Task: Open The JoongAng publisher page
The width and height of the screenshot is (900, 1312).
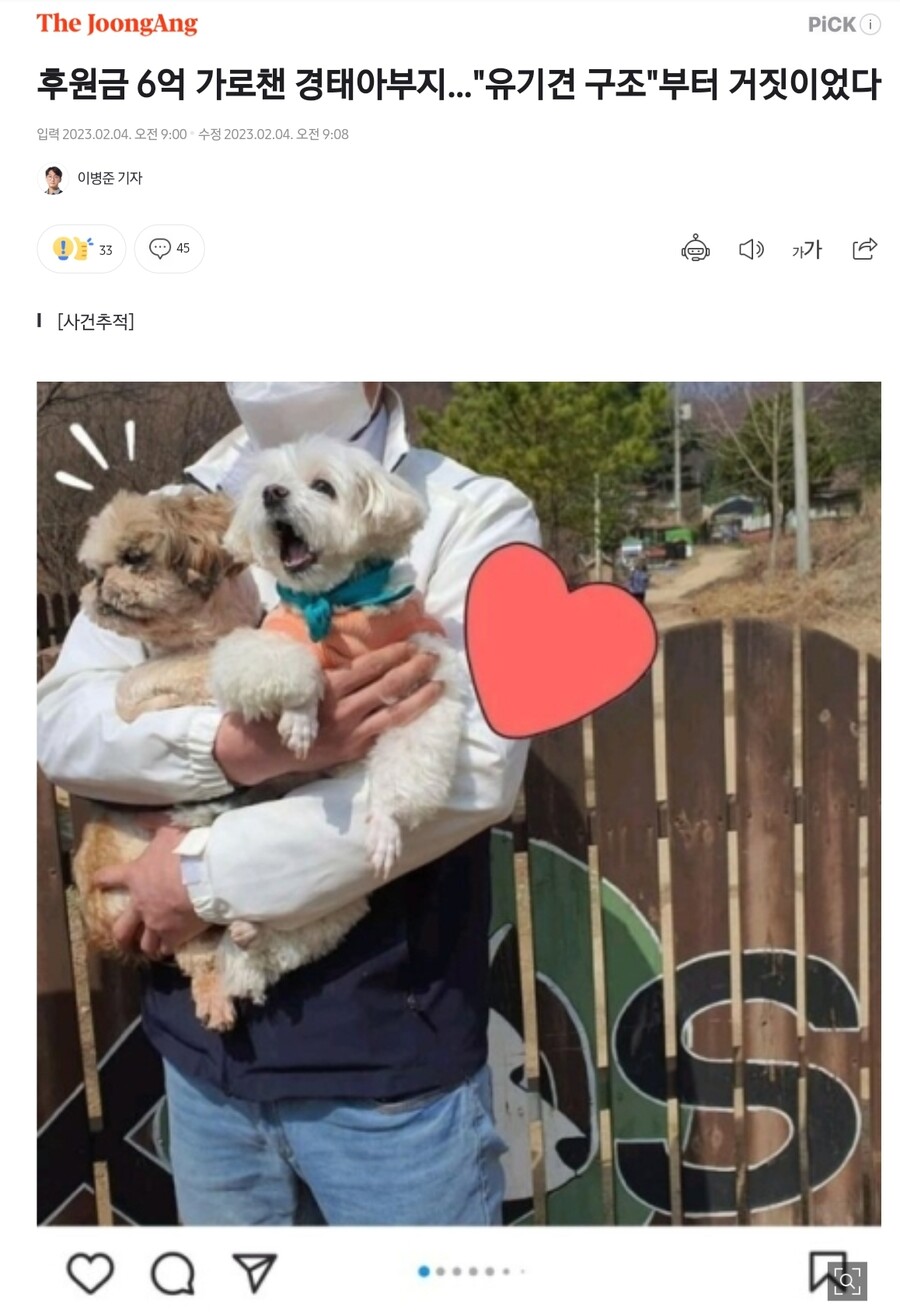Action: tap(117, 24)
